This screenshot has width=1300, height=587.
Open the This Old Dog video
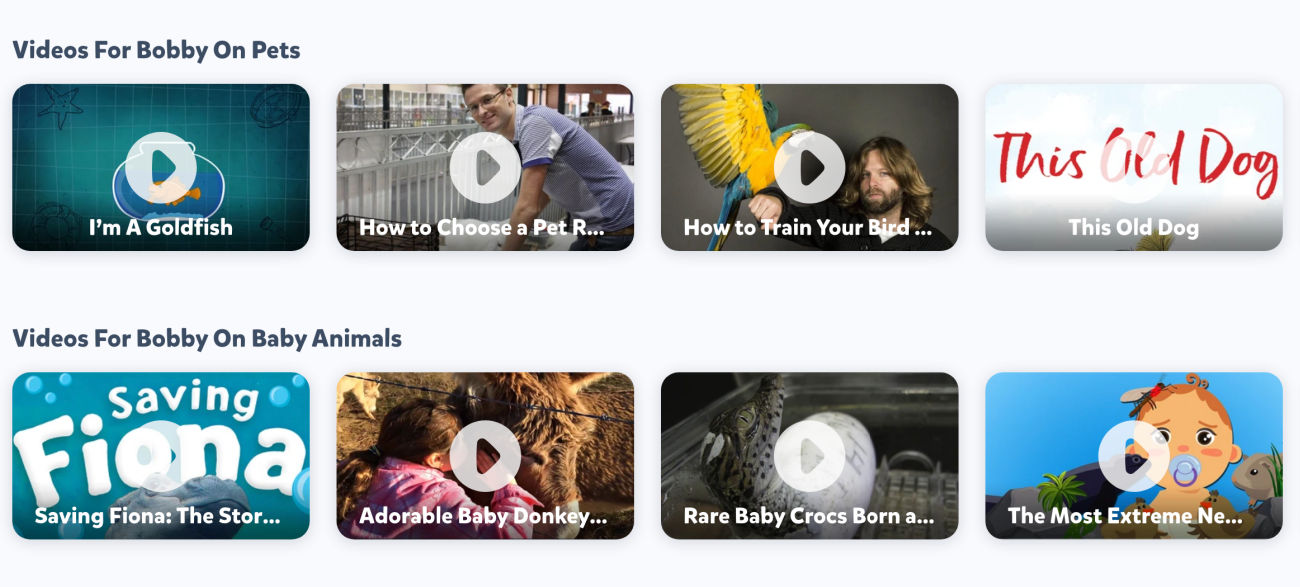(1133, 167)
